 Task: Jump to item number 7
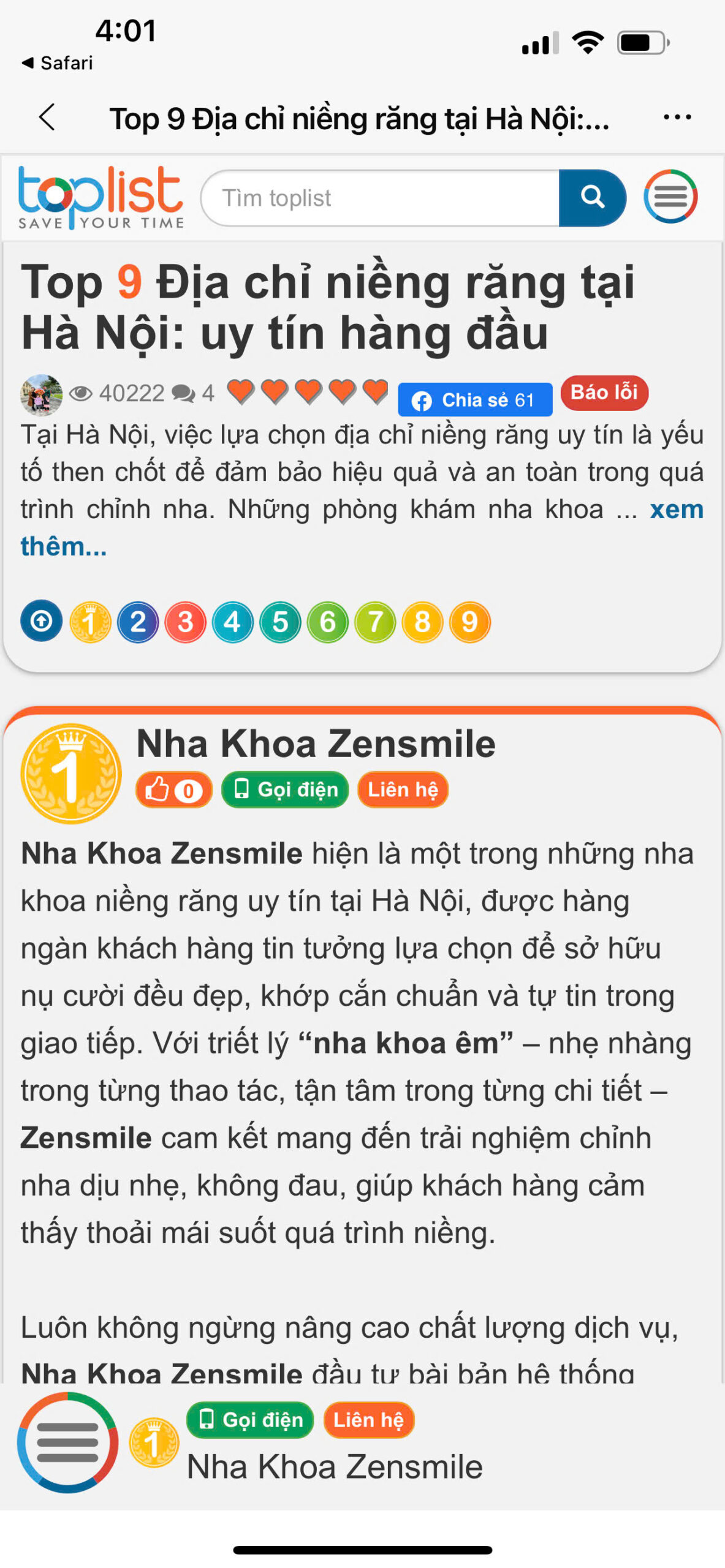pyautogui.click(x=375, y=622)
